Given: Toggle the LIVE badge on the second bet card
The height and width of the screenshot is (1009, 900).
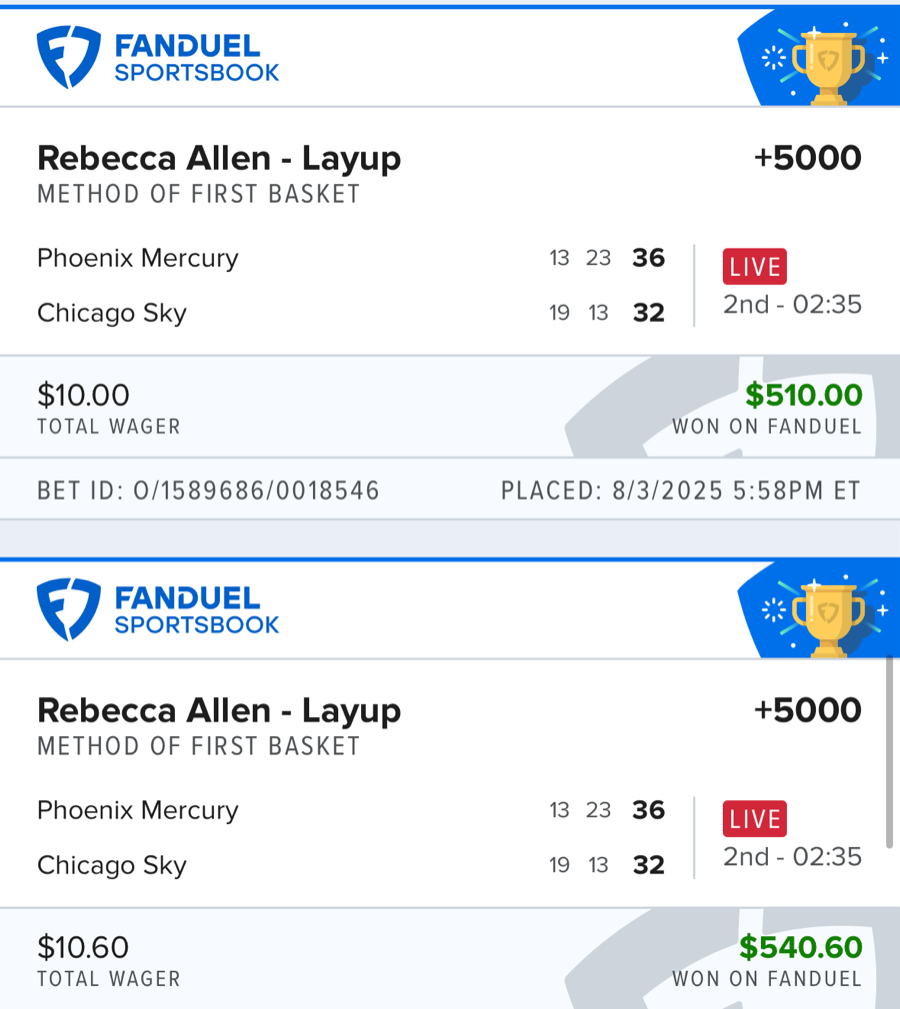Looking at the screenshot, I should 754,818.
